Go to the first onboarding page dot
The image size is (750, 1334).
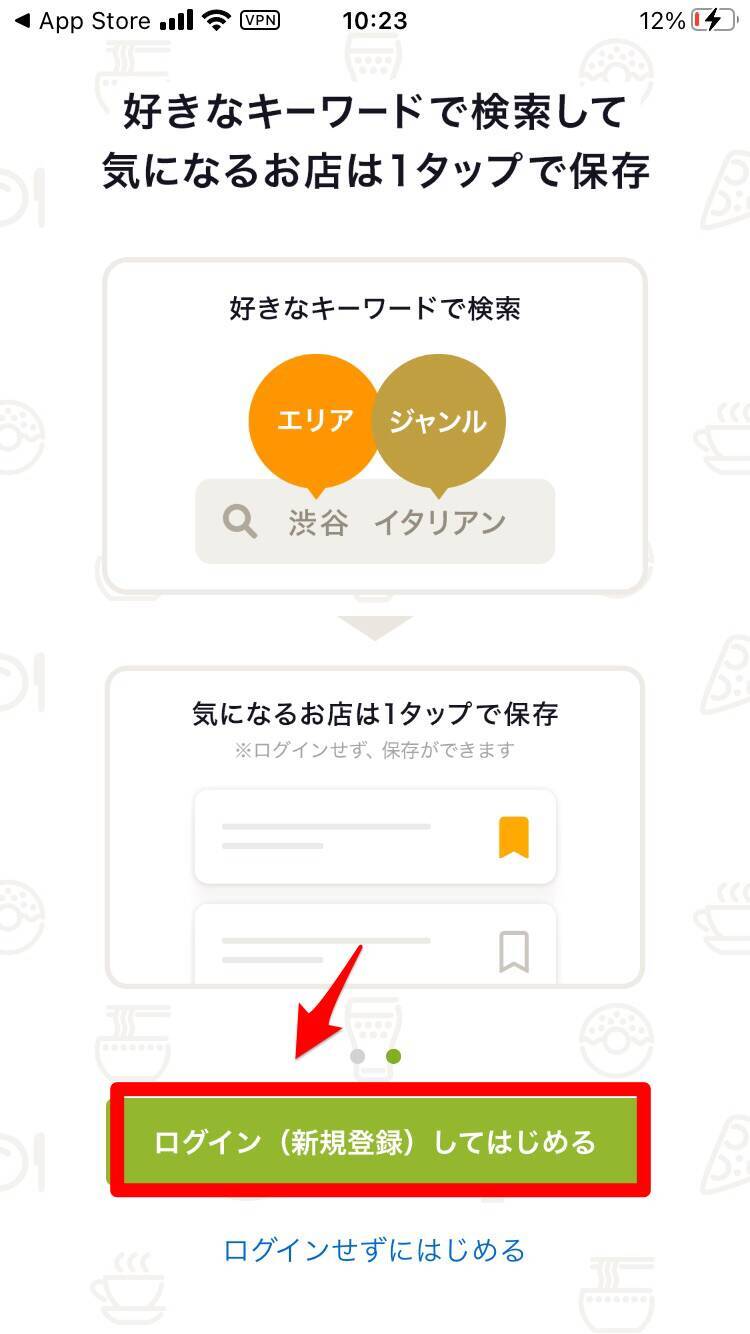[358, 1056]
